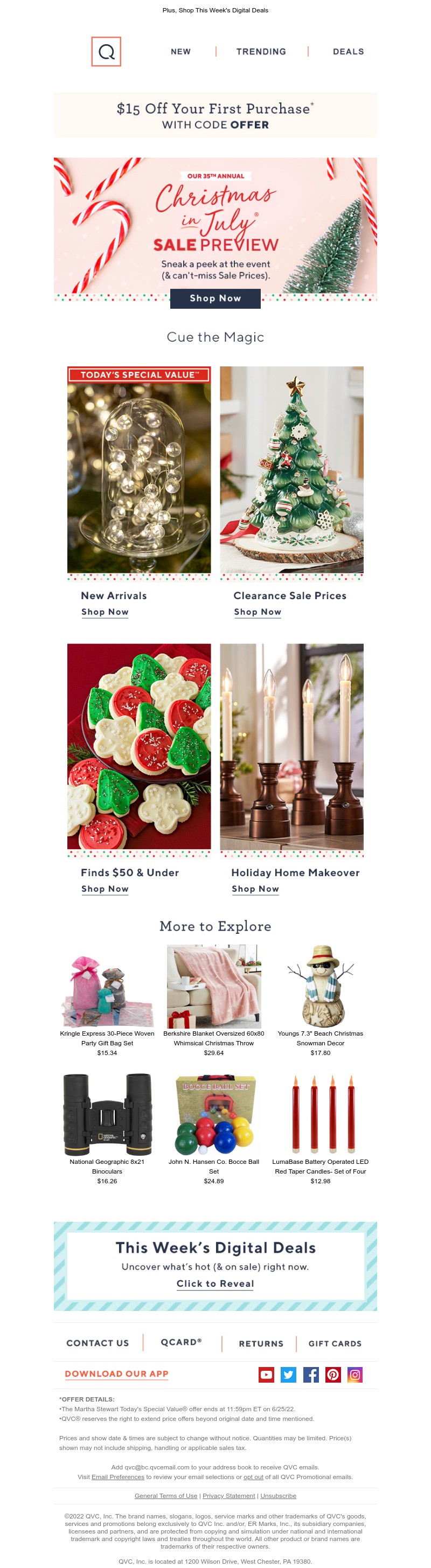The image size is (431, 1568).
Task: Open the CONTACT US link
Action: click(x=98, y=1343)
